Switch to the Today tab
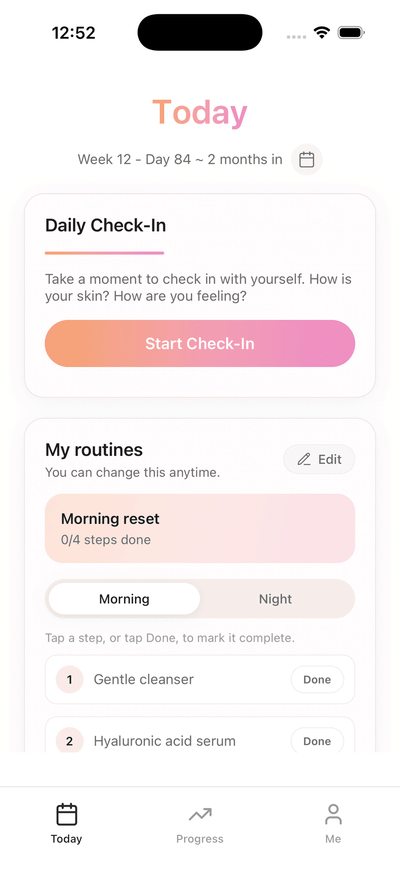 (67, 825)
